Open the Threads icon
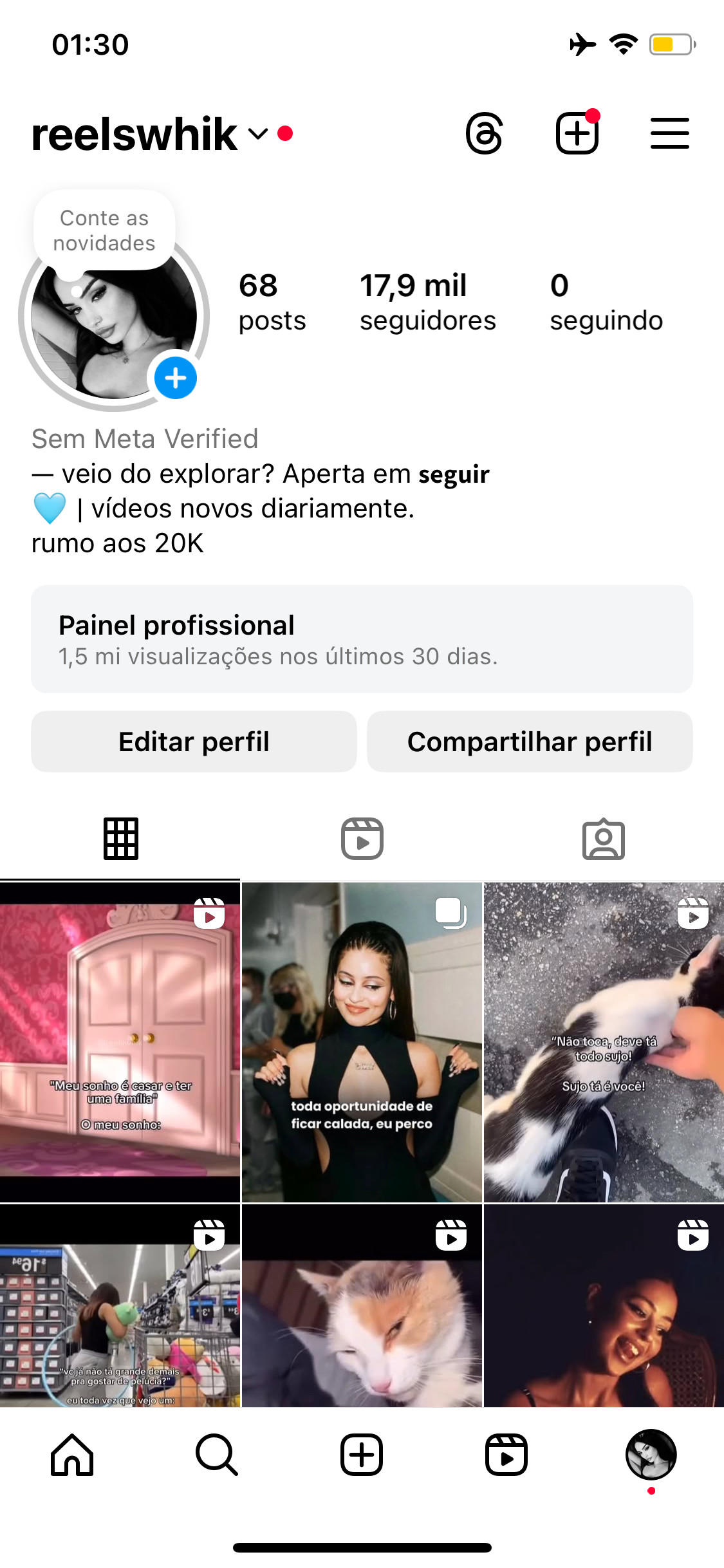Viewport: 724px width, 1568px height. tap(484, 134)
